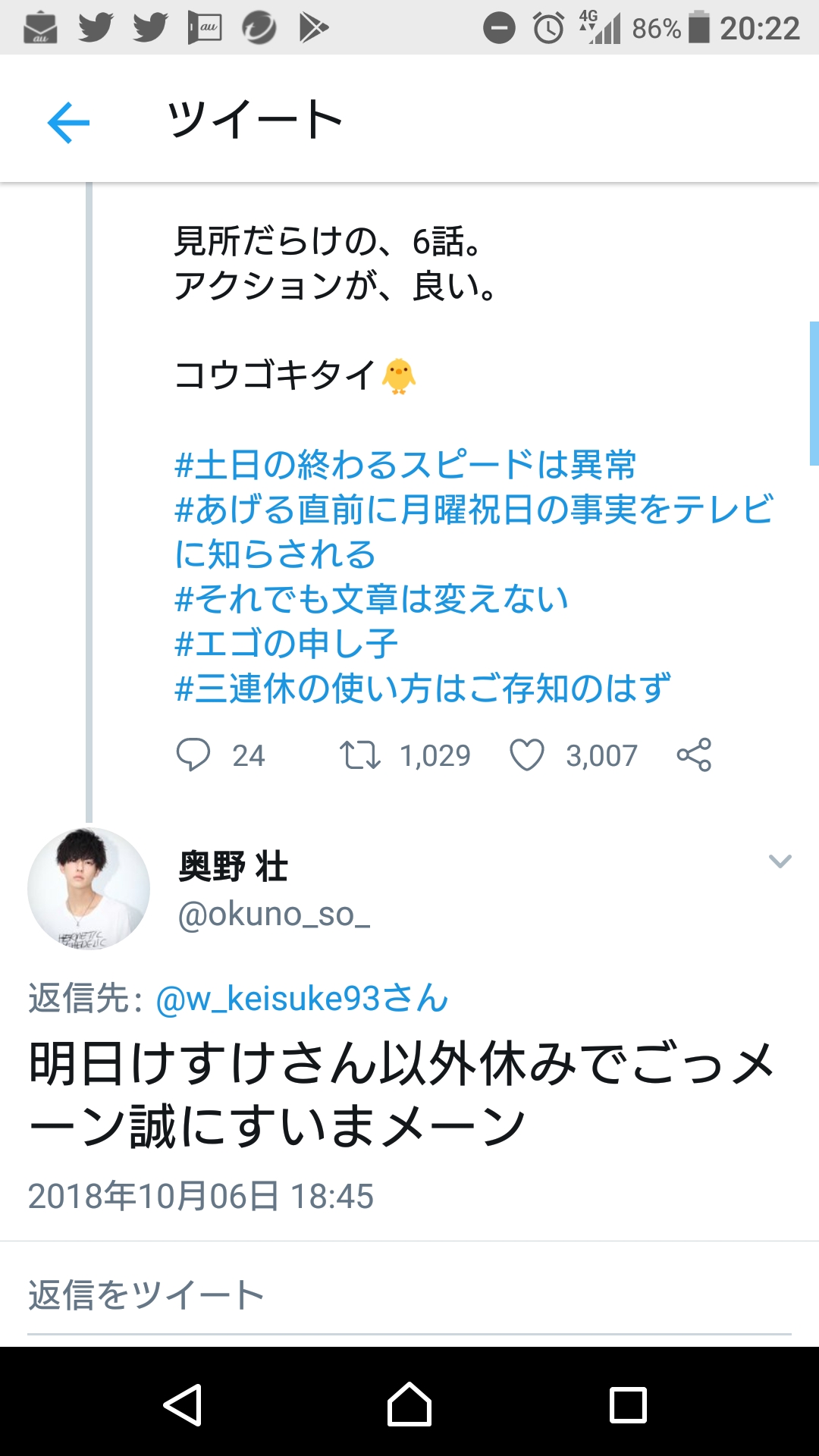Share the tweet about episode 6
The height and width of the screenshot is (1456, 819).
tap(694, 755)
